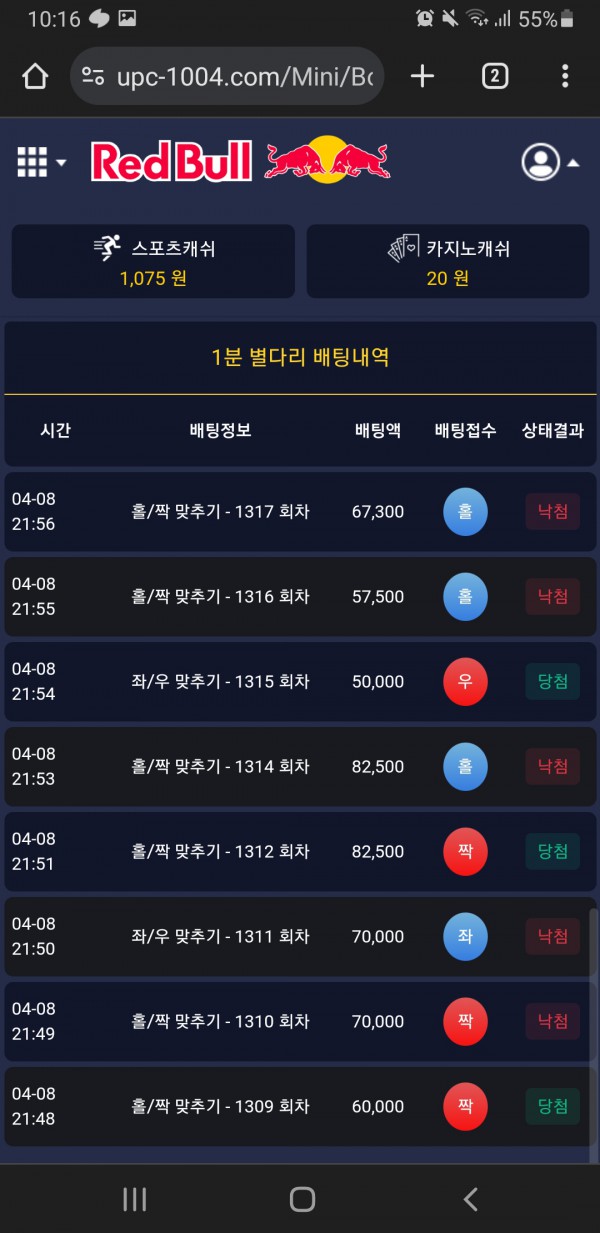Open the 스포츠캐쉬 balance card

pos(153,262)
